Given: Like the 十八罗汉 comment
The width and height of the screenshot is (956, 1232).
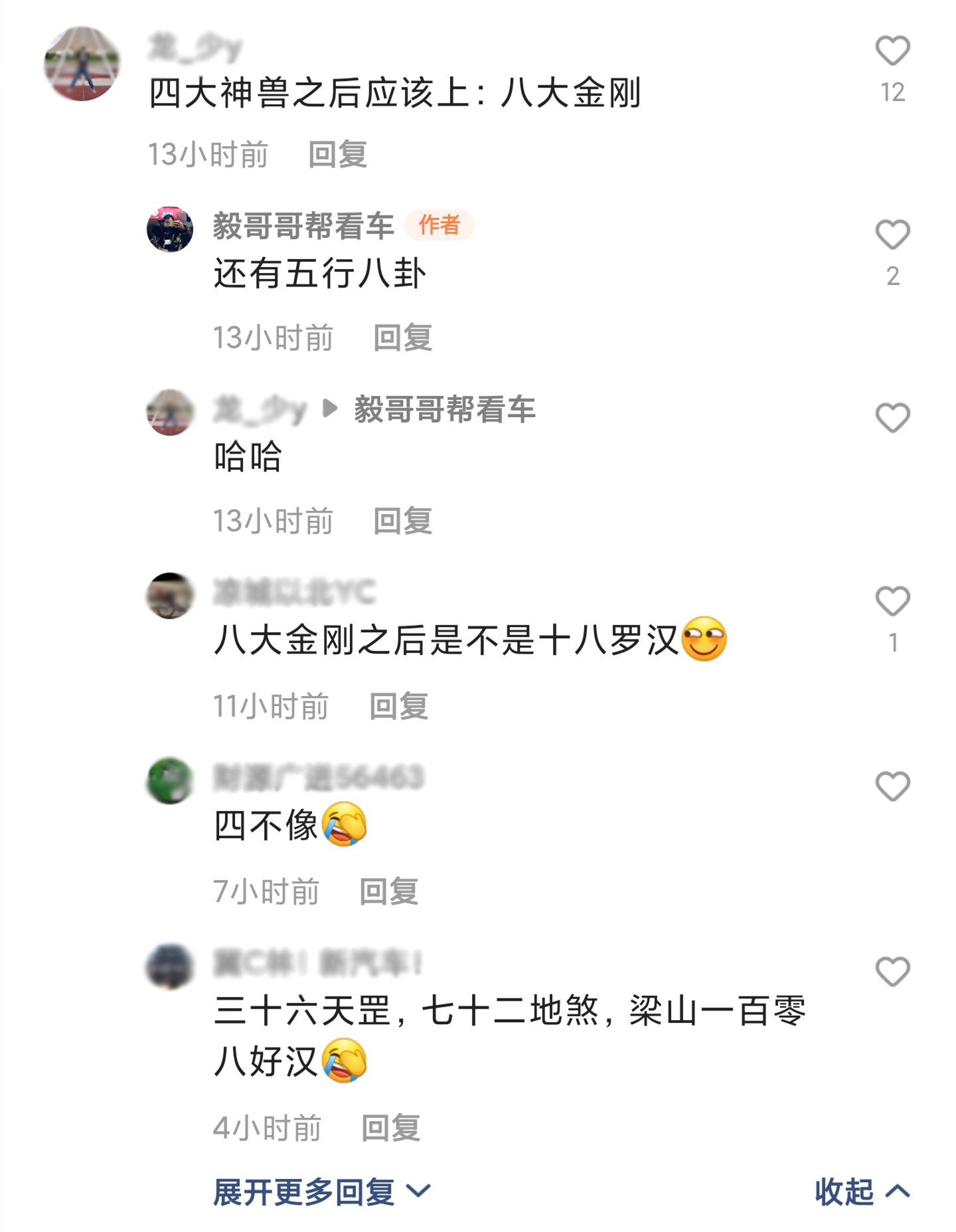Looking at the screenshot, I should [x=892, y=602].
